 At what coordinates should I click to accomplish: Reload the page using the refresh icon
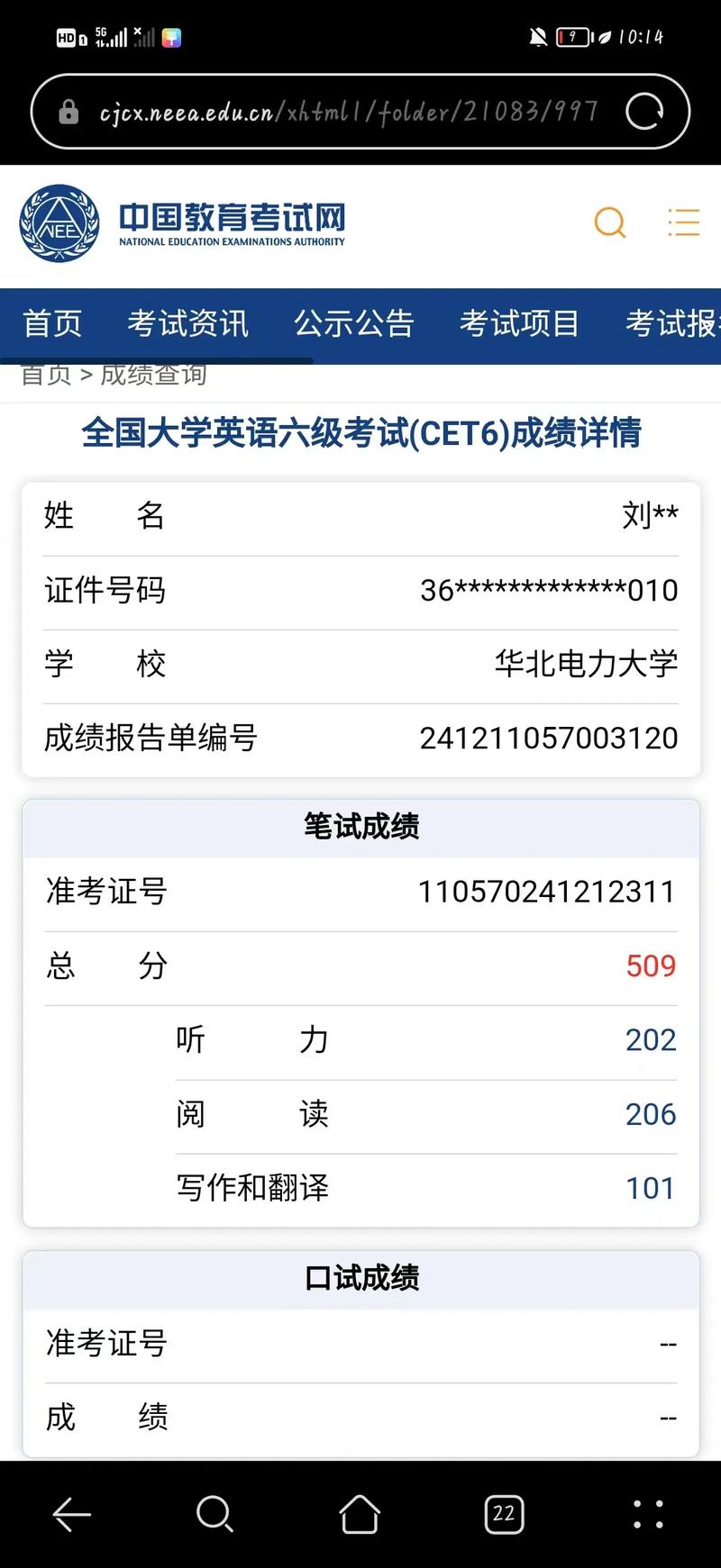tap(645, 110)
